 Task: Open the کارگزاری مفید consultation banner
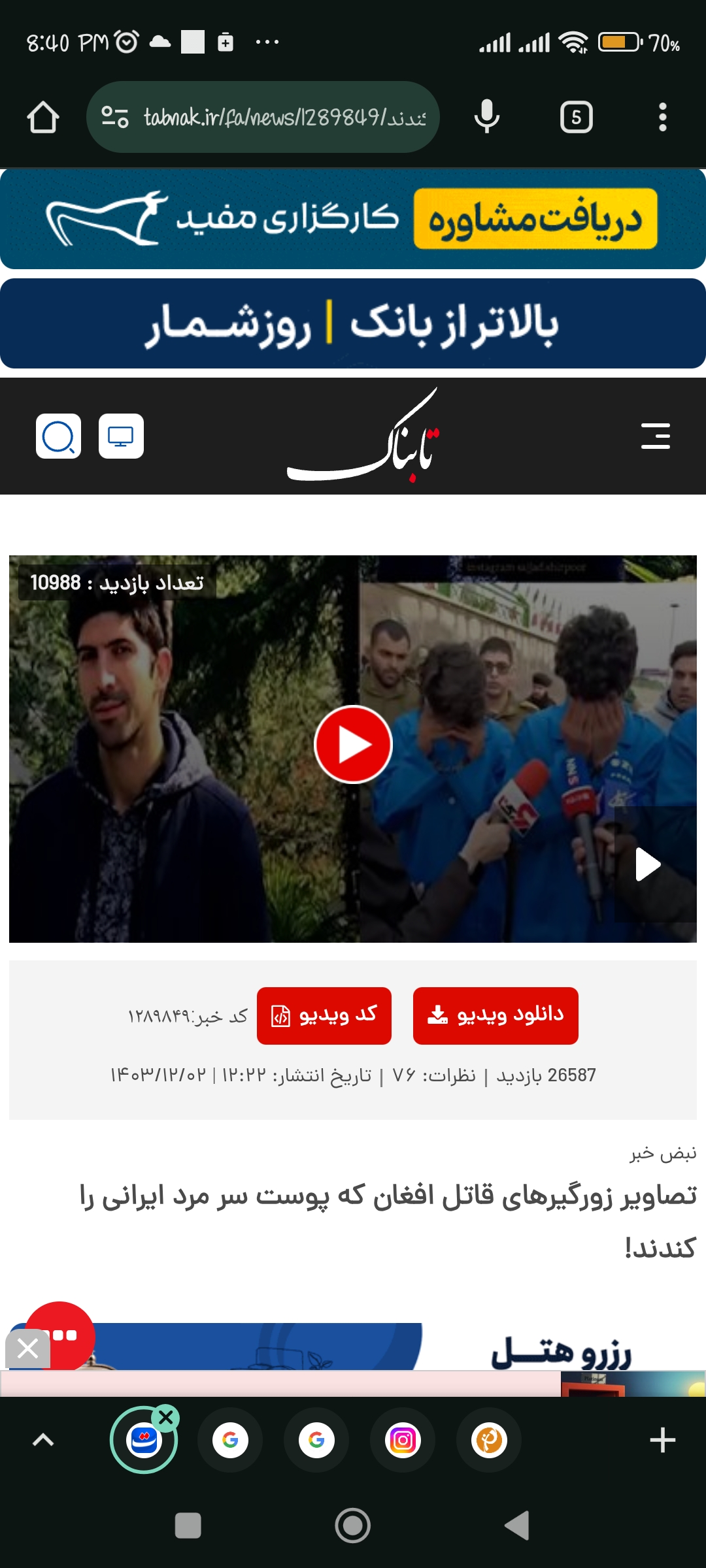[353, 219]
